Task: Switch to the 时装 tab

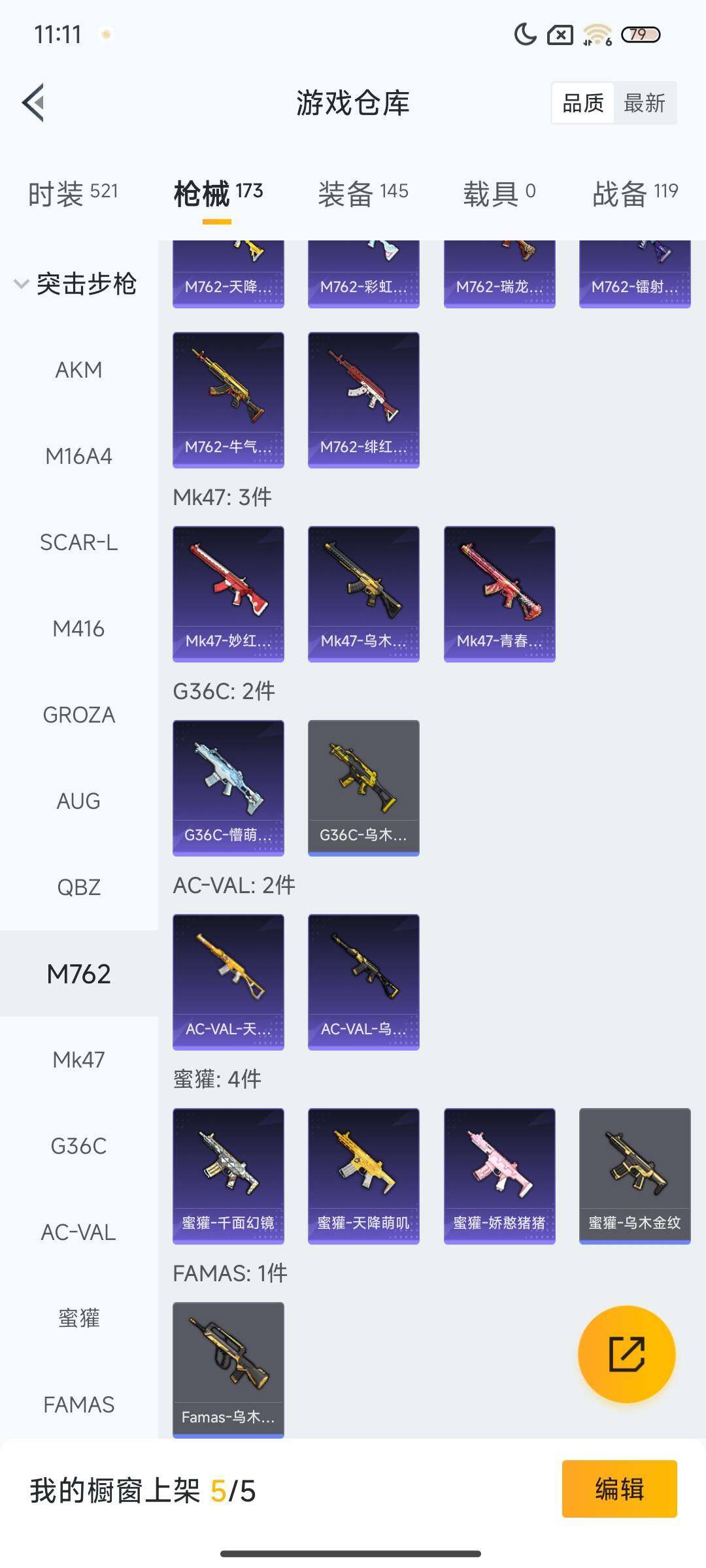Action: (73, 193)
